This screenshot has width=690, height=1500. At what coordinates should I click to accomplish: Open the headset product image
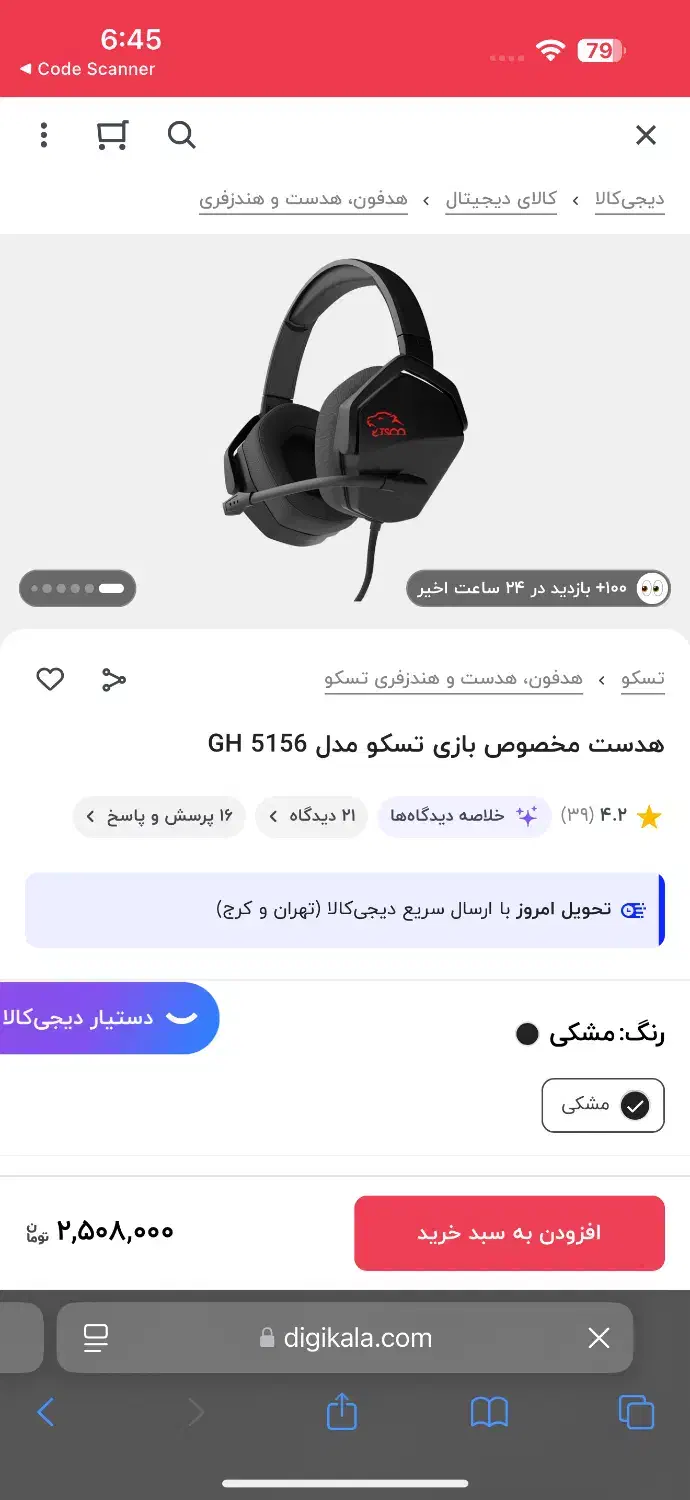tap(345, 430)
